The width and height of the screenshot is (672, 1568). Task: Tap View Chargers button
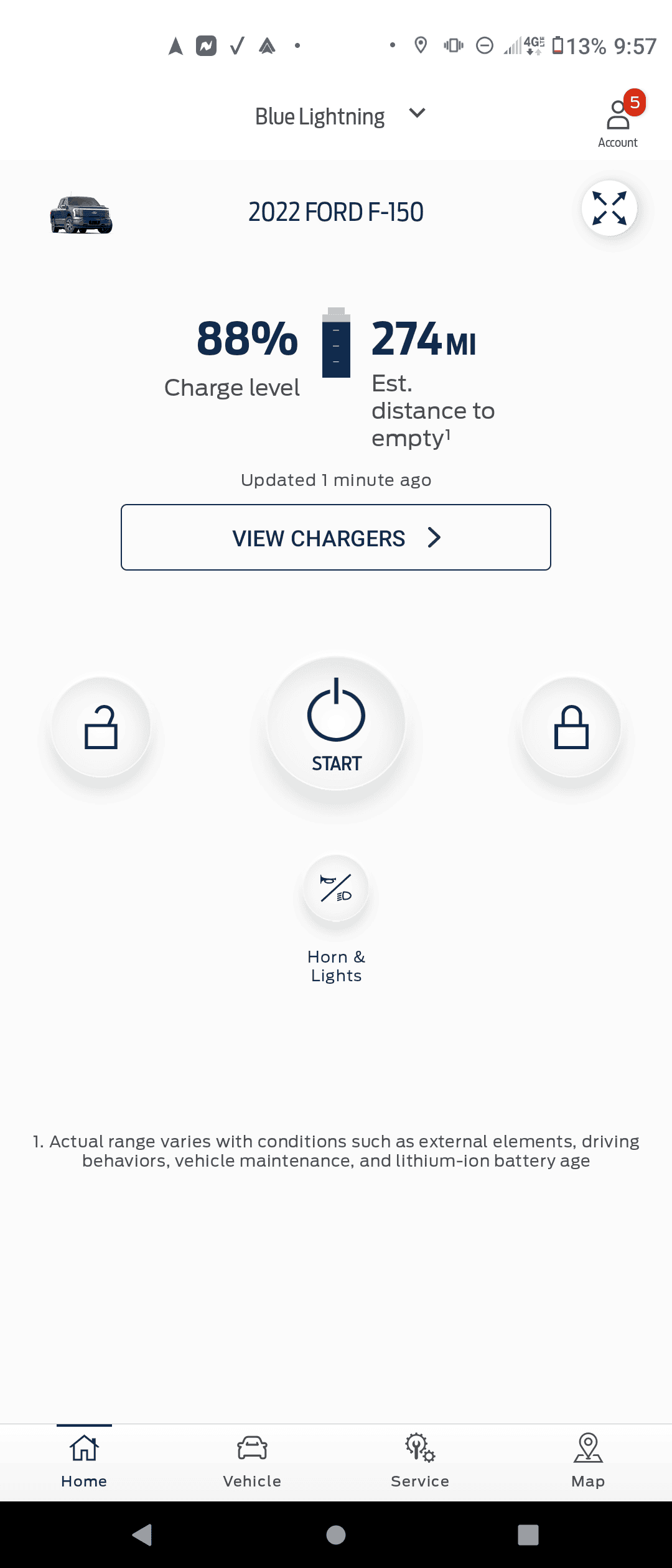coord(336,538)
